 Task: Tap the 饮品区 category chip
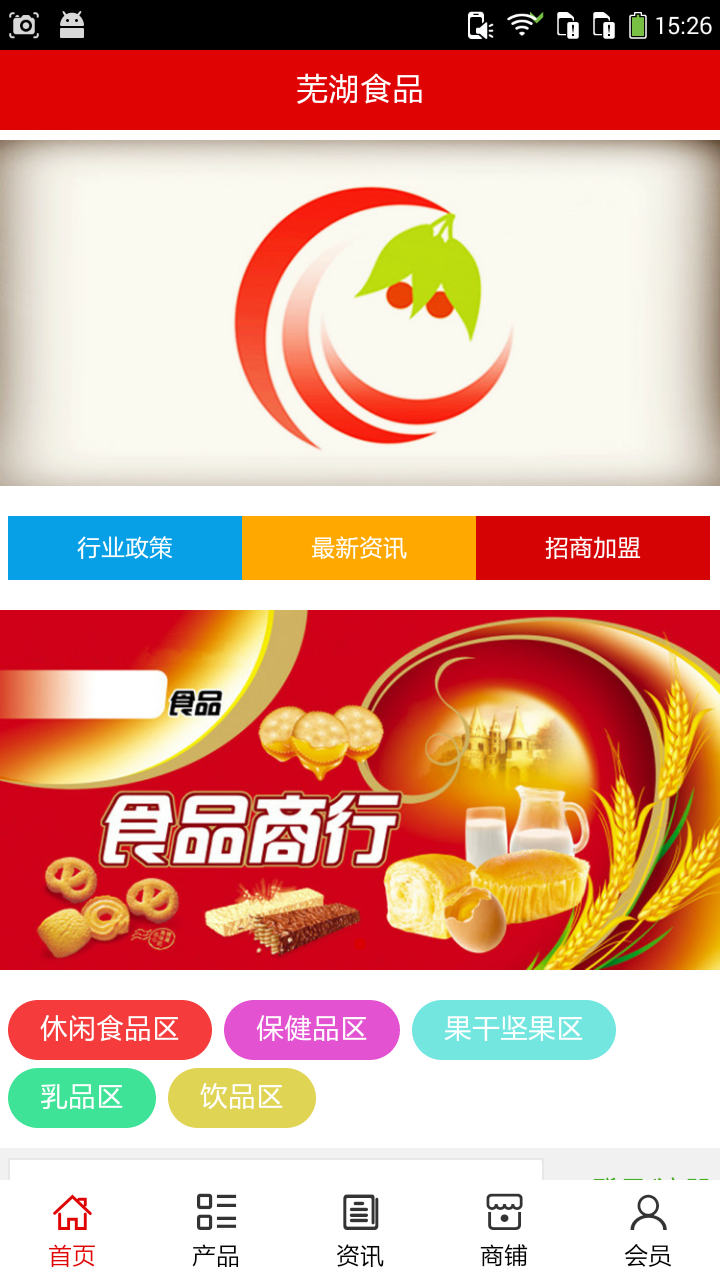242,1098
